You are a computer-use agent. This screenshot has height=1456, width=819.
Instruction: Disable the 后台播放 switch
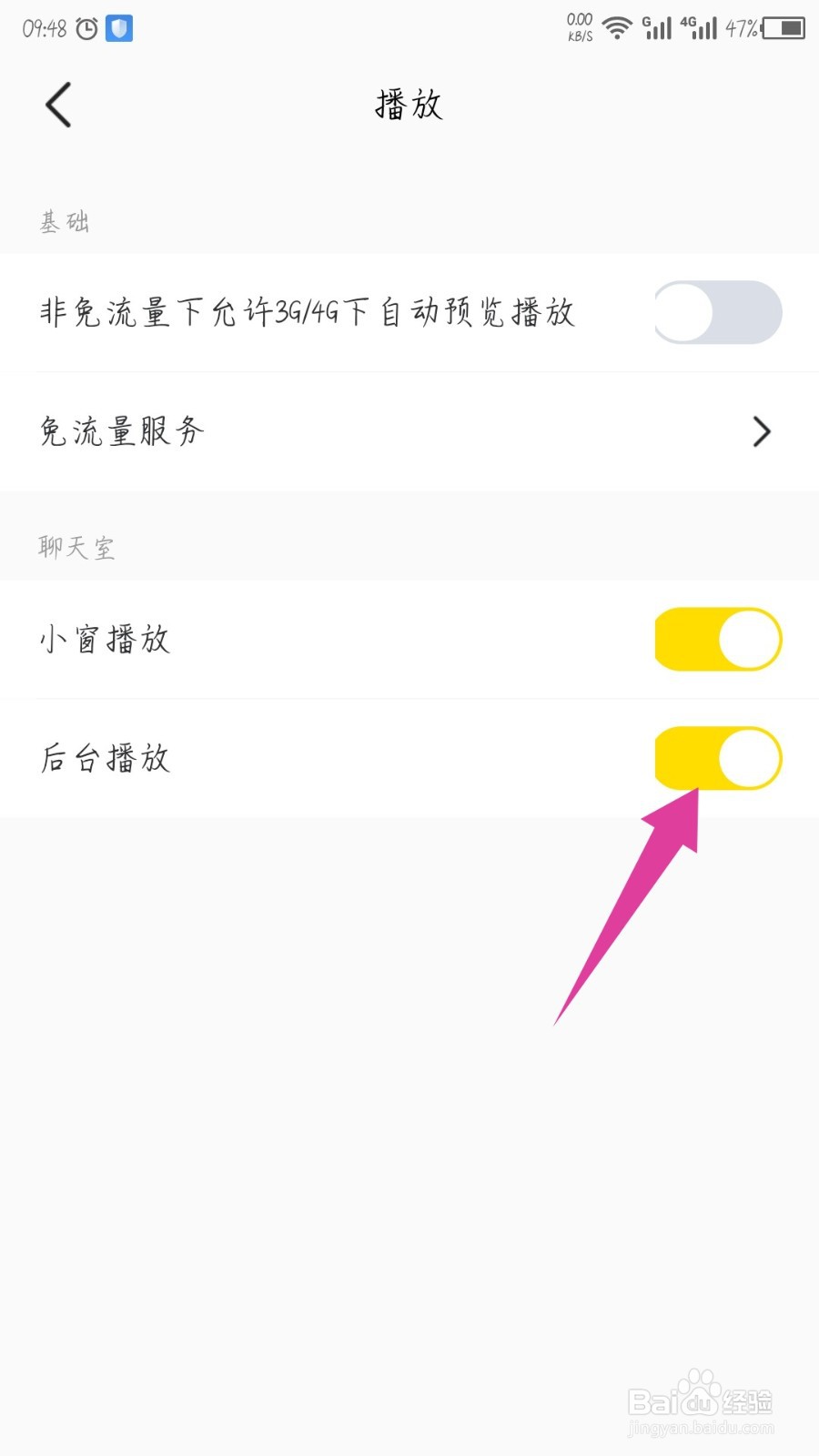click(718, 758)
